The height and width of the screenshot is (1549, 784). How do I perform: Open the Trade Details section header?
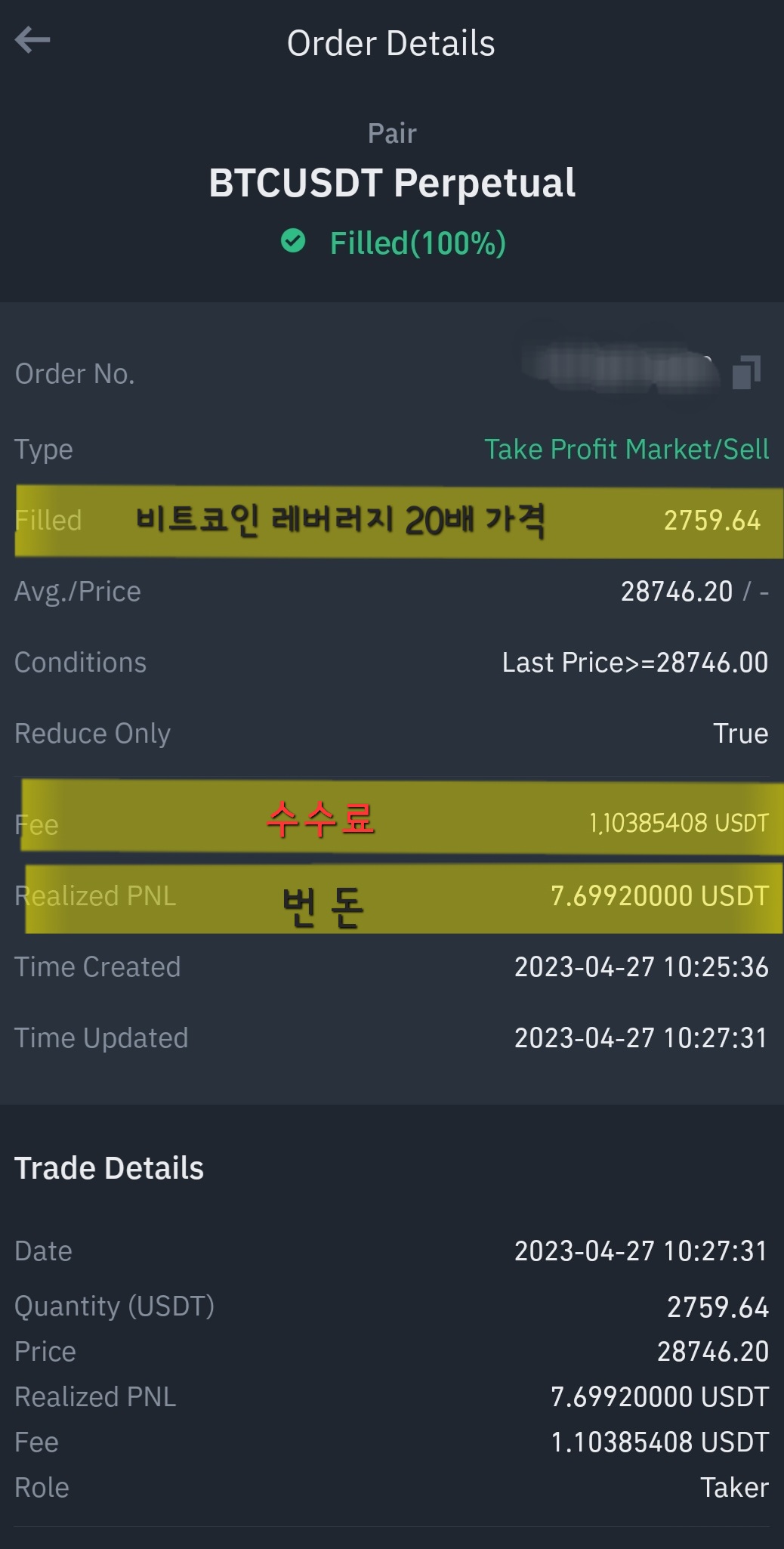pos(108,1167)
